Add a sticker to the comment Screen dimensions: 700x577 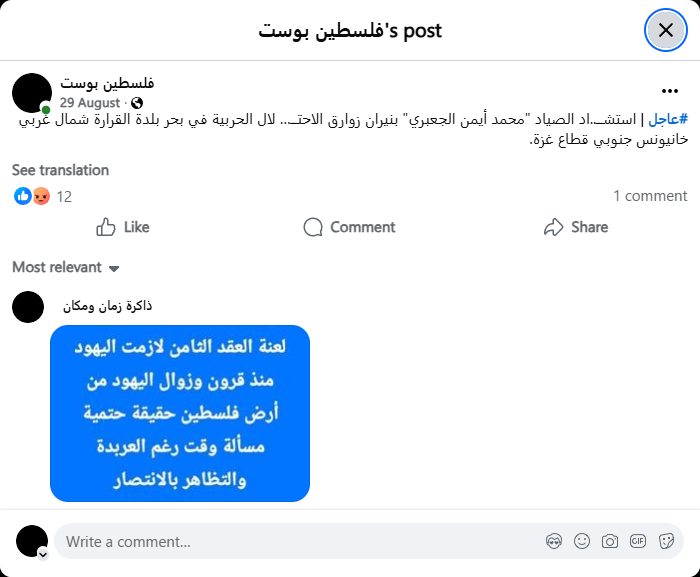coord(666,541)
